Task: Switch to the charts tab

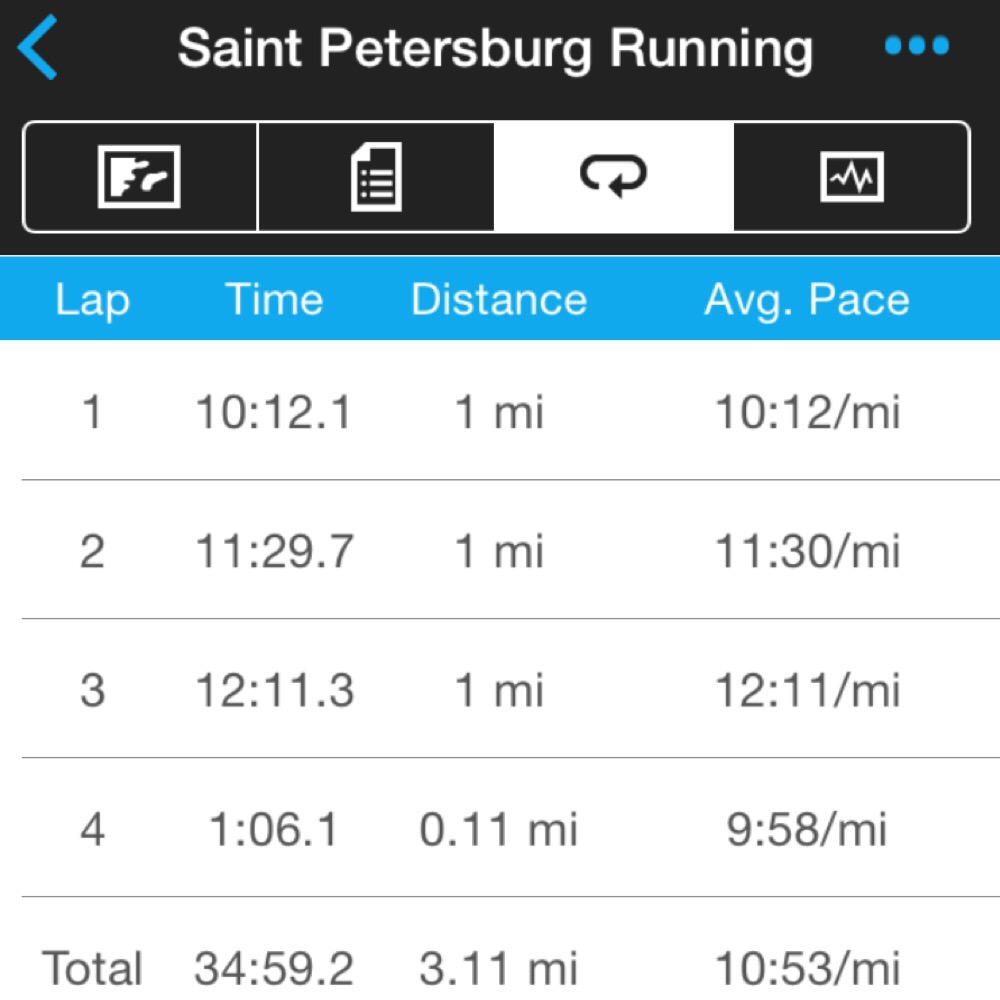Action: pos(851,177)
